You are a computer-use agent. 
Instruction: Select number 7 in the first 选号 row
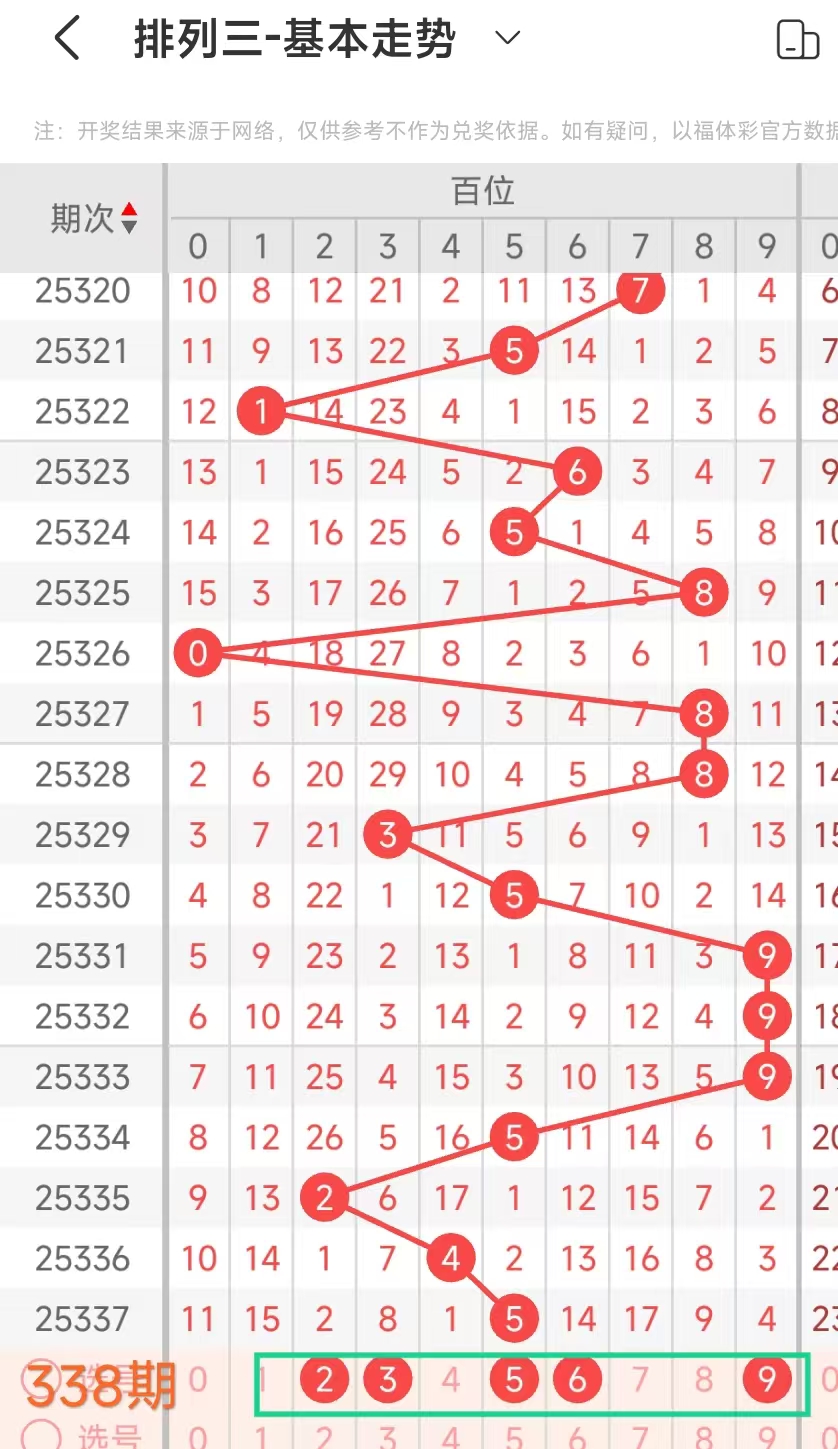[x=641, y=1381]
